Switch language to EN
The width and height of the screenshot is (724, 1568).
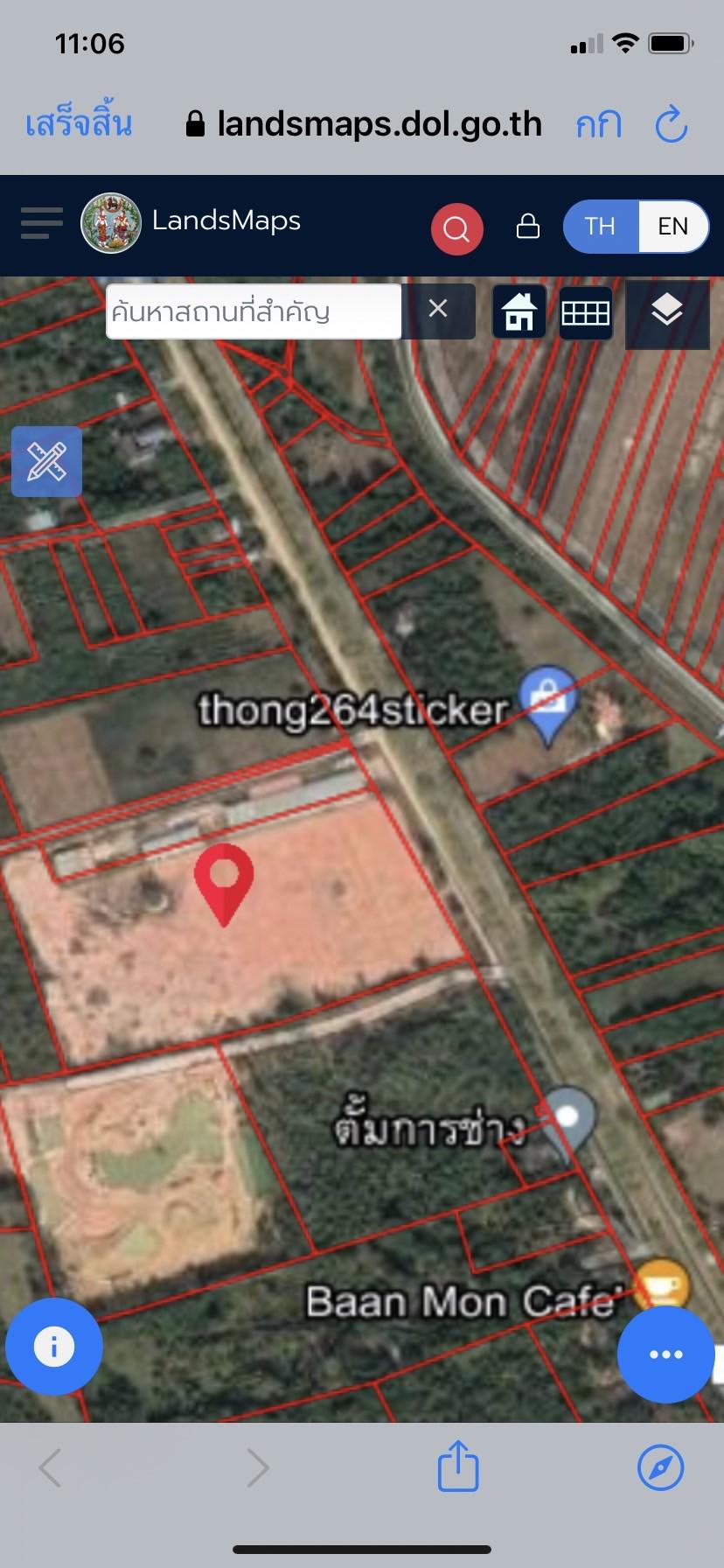(672, 227)
